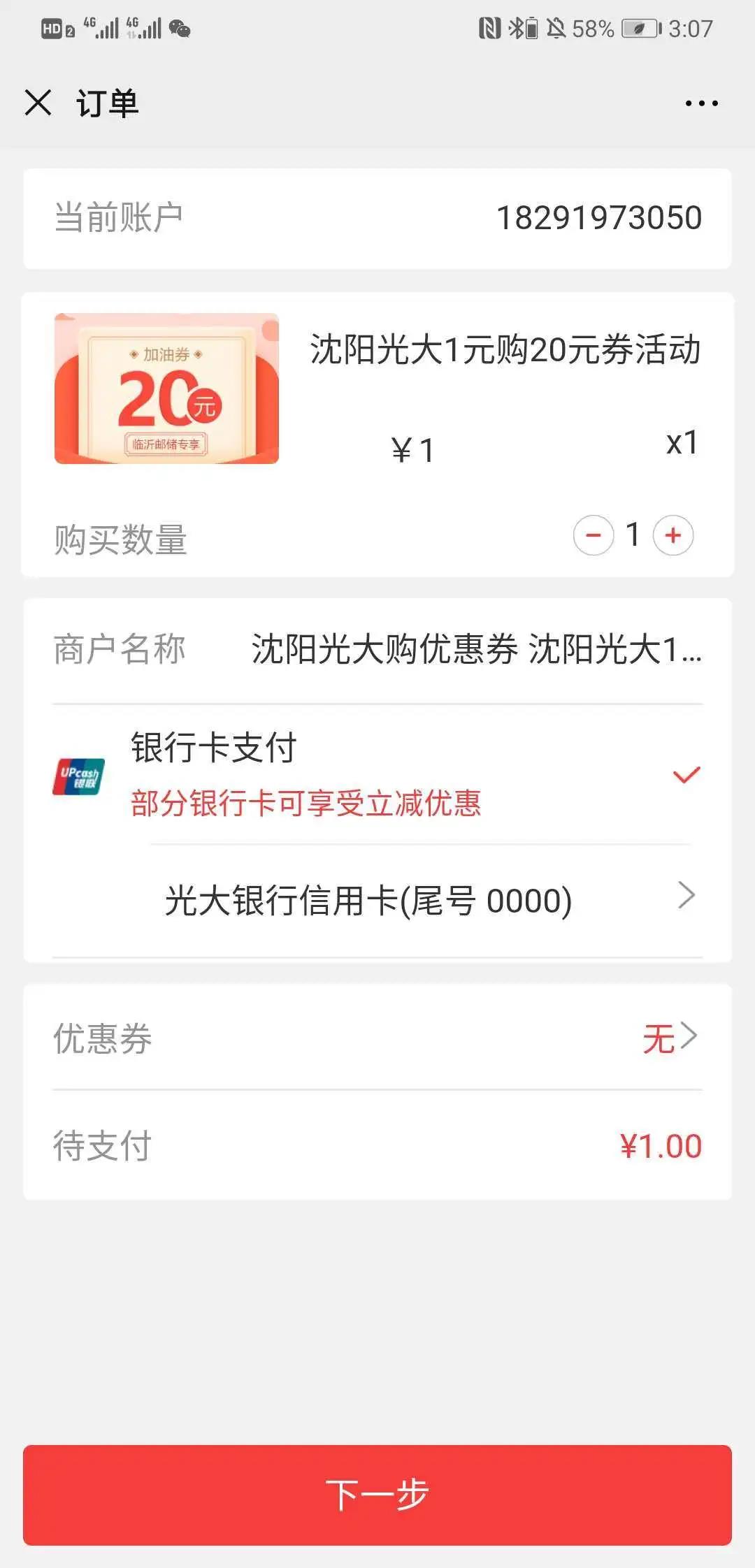Tap the NFC icon in the status bar
755x1568 pixels.
tap(489, 28)
